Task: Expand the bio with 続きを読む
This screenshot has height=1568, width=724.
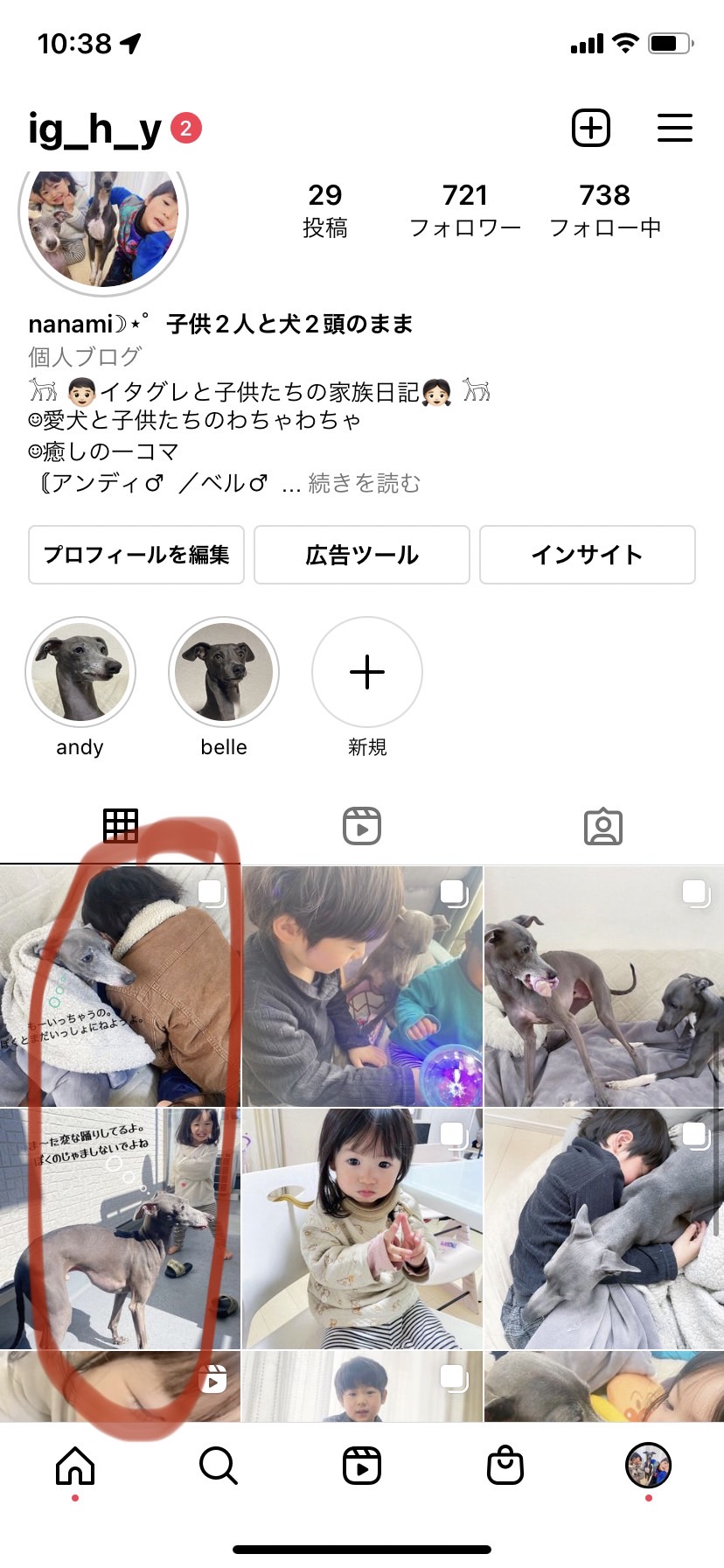Action: coord(365,483)
